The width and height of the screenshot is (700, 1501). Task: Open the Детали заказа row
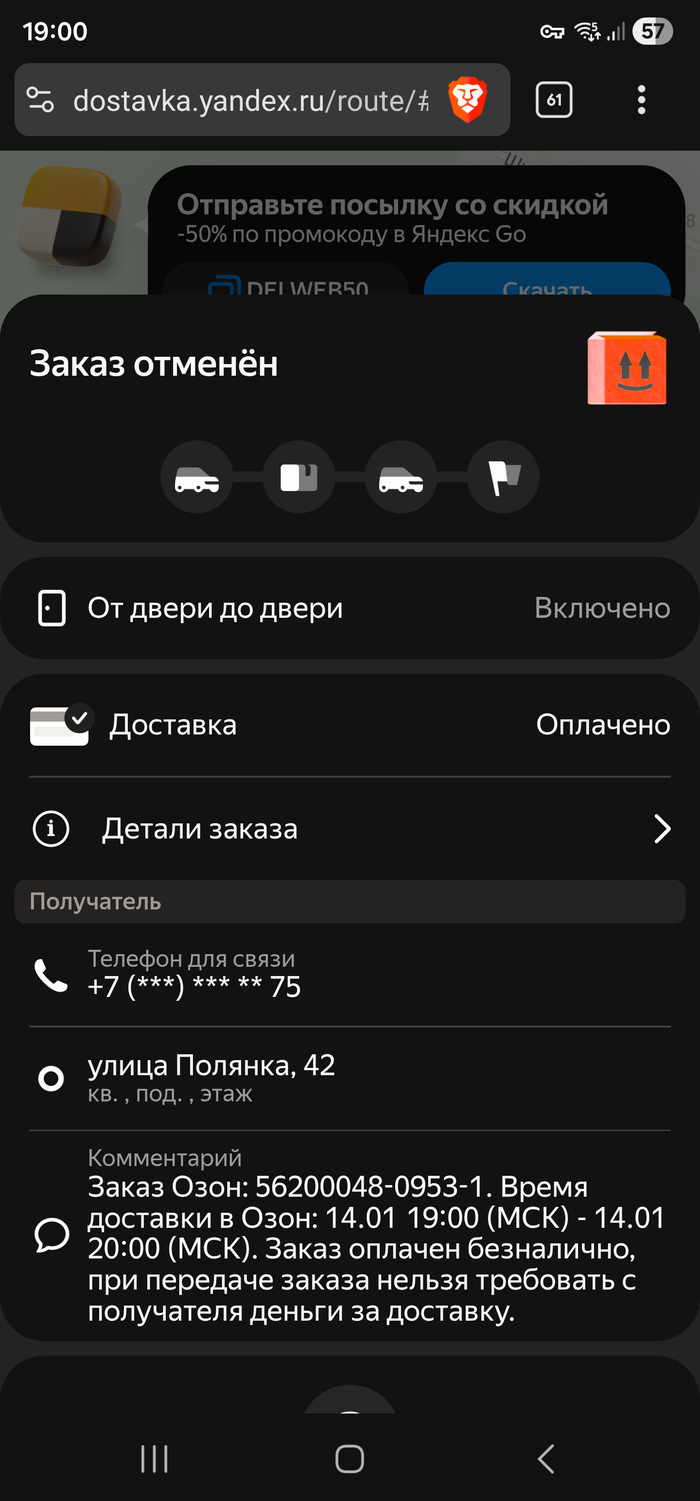pos(350,829)
